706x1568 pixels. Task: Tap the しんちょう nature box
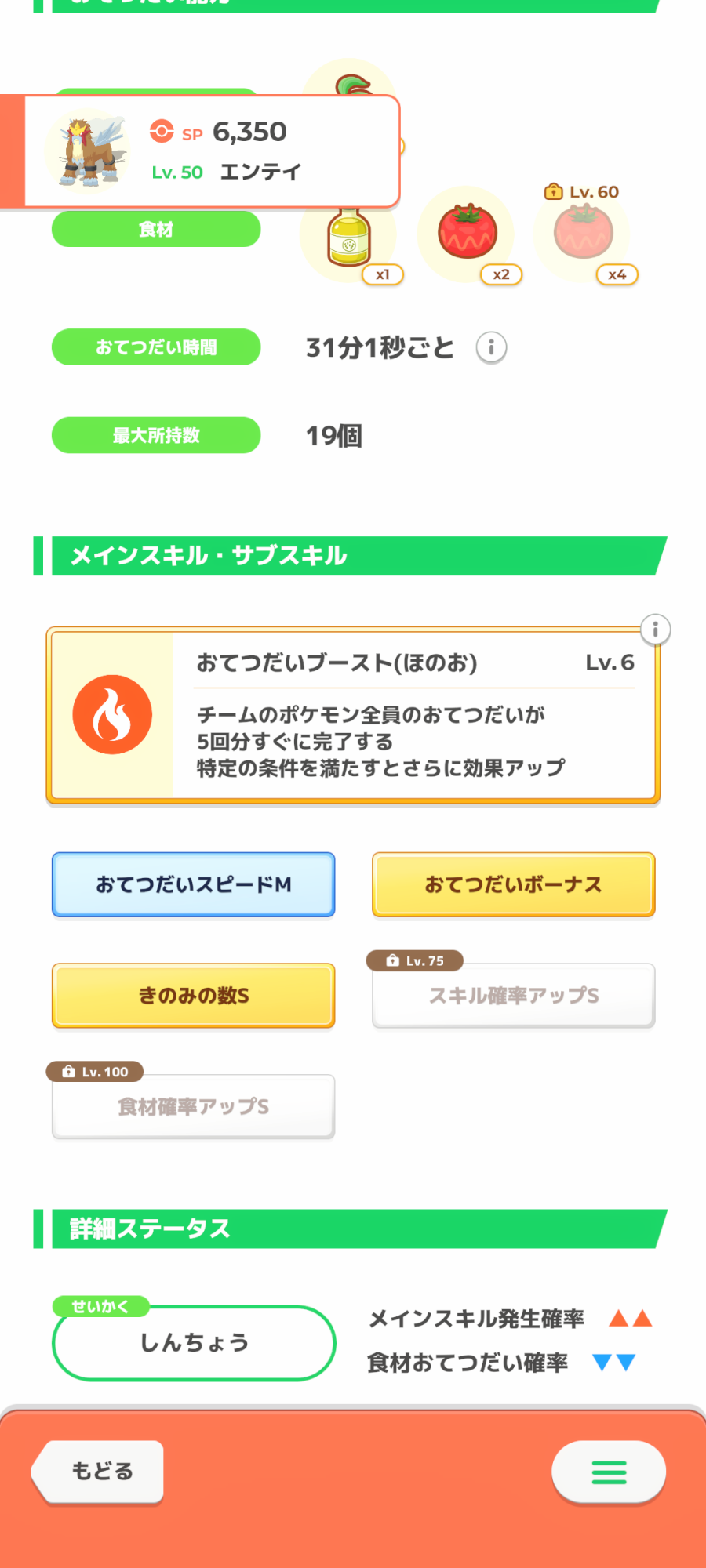pyautogui.click(x=194, y=1342)
